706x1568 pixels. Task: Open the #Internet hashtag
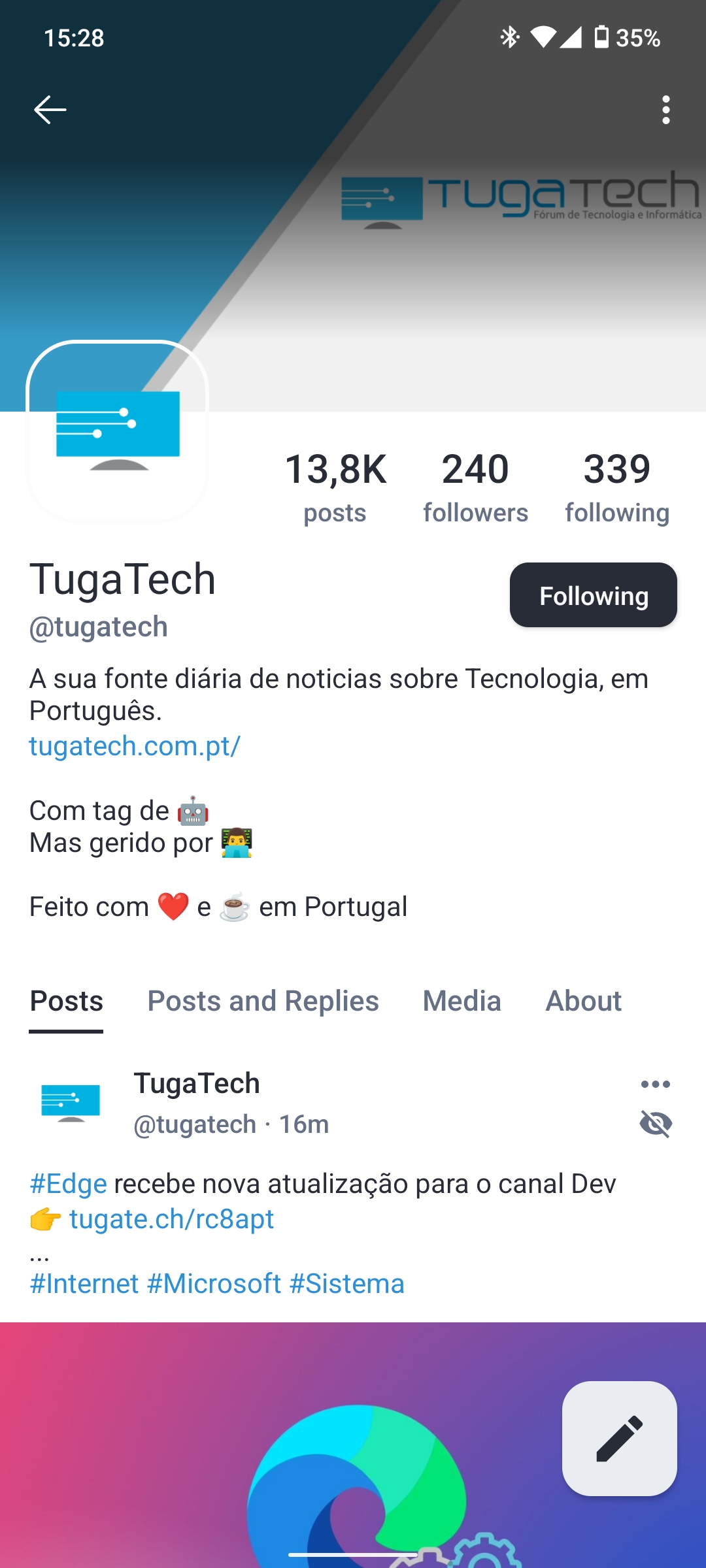(84, 1284)
